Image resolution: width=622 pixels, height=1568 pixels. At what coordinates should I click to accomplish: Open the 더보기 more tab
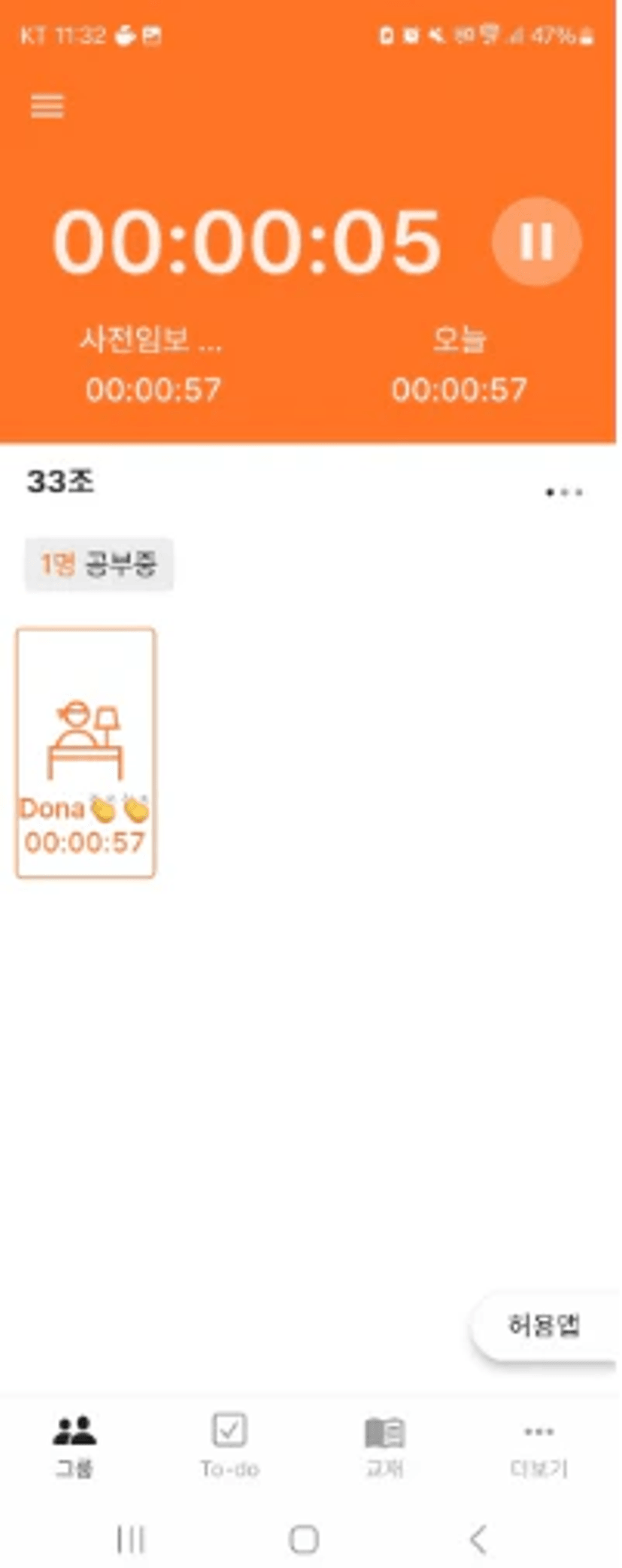tap(539, 1445)
